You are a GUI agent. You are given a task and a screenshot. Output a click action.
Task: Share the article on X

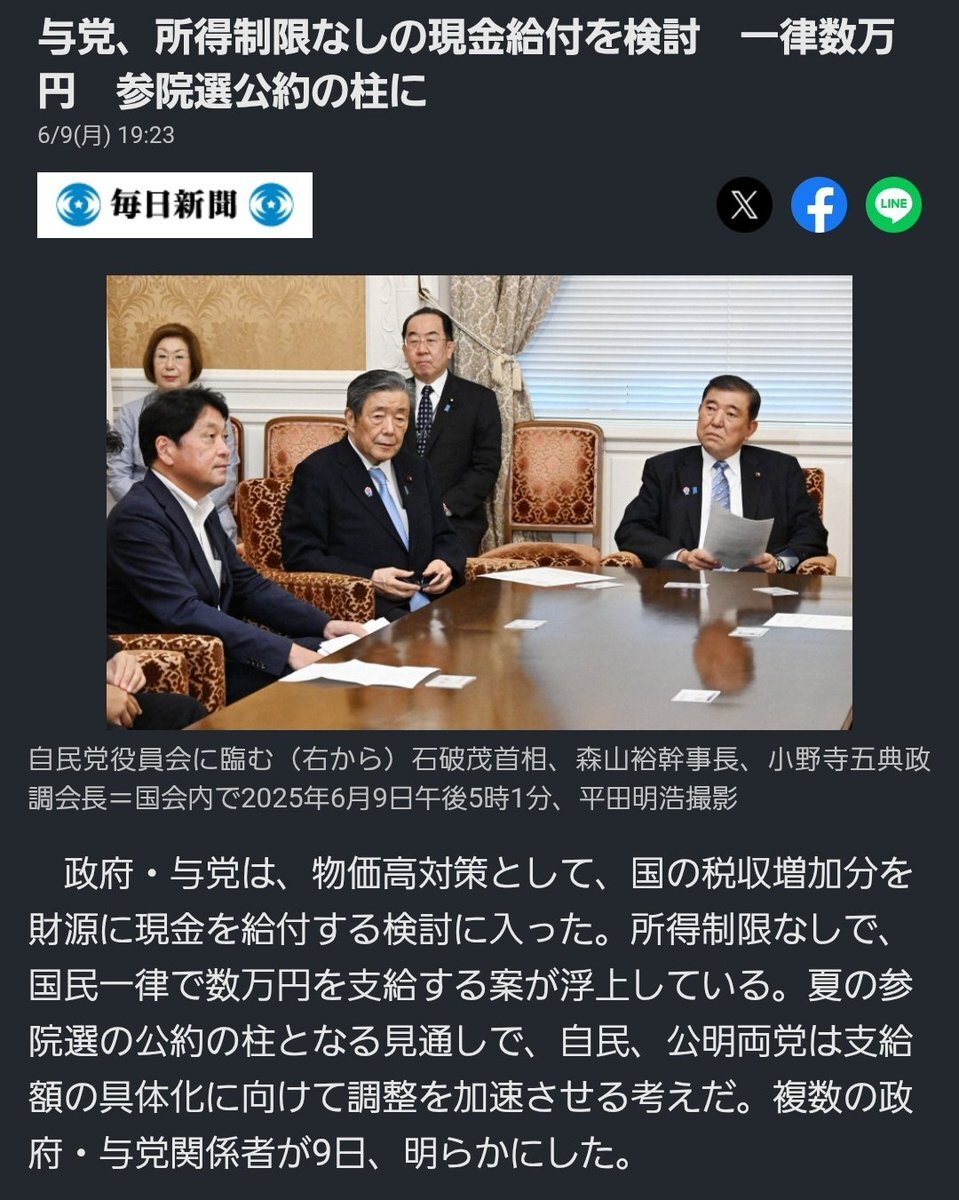(x=744, y=205)
